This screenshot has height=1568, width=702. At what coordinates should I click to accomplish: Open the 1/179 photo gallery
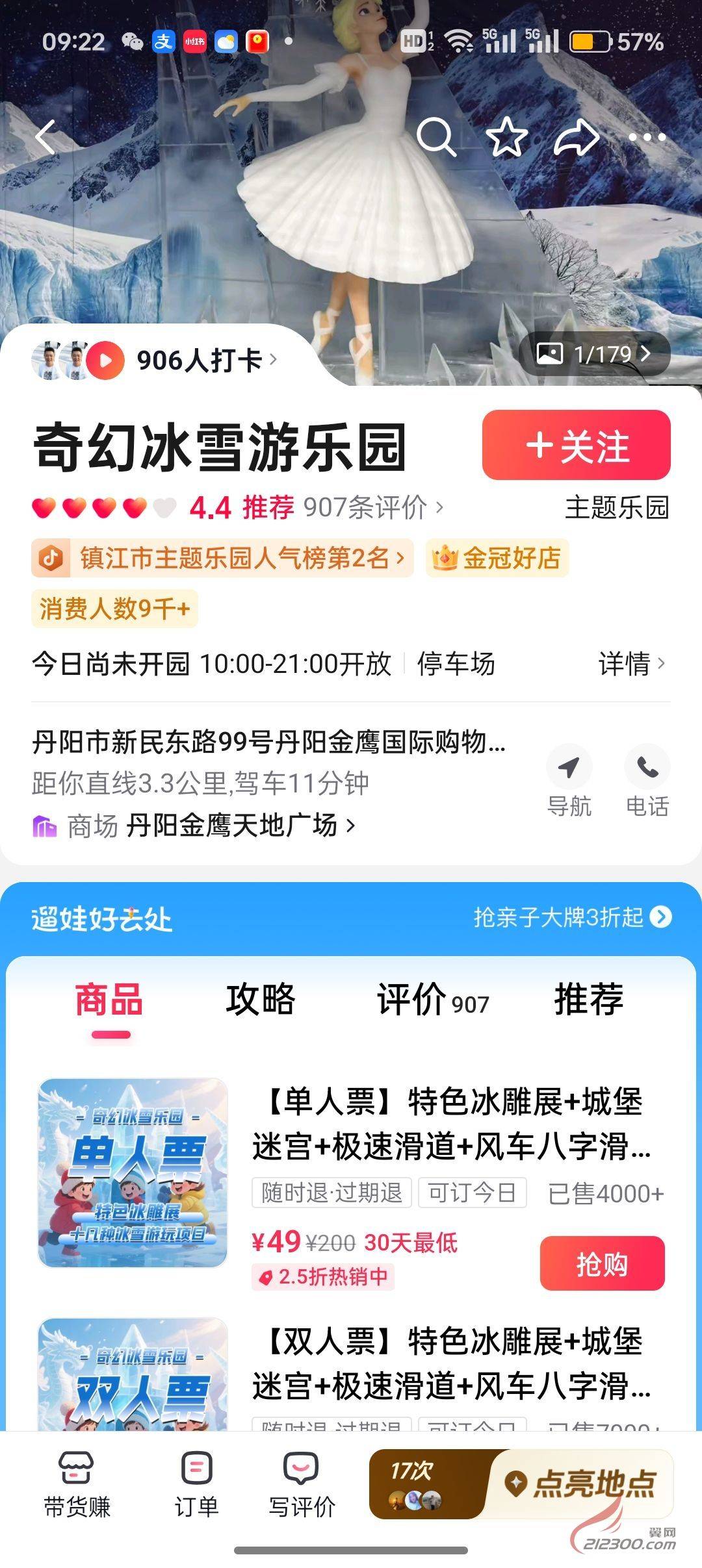pos(594,353)
